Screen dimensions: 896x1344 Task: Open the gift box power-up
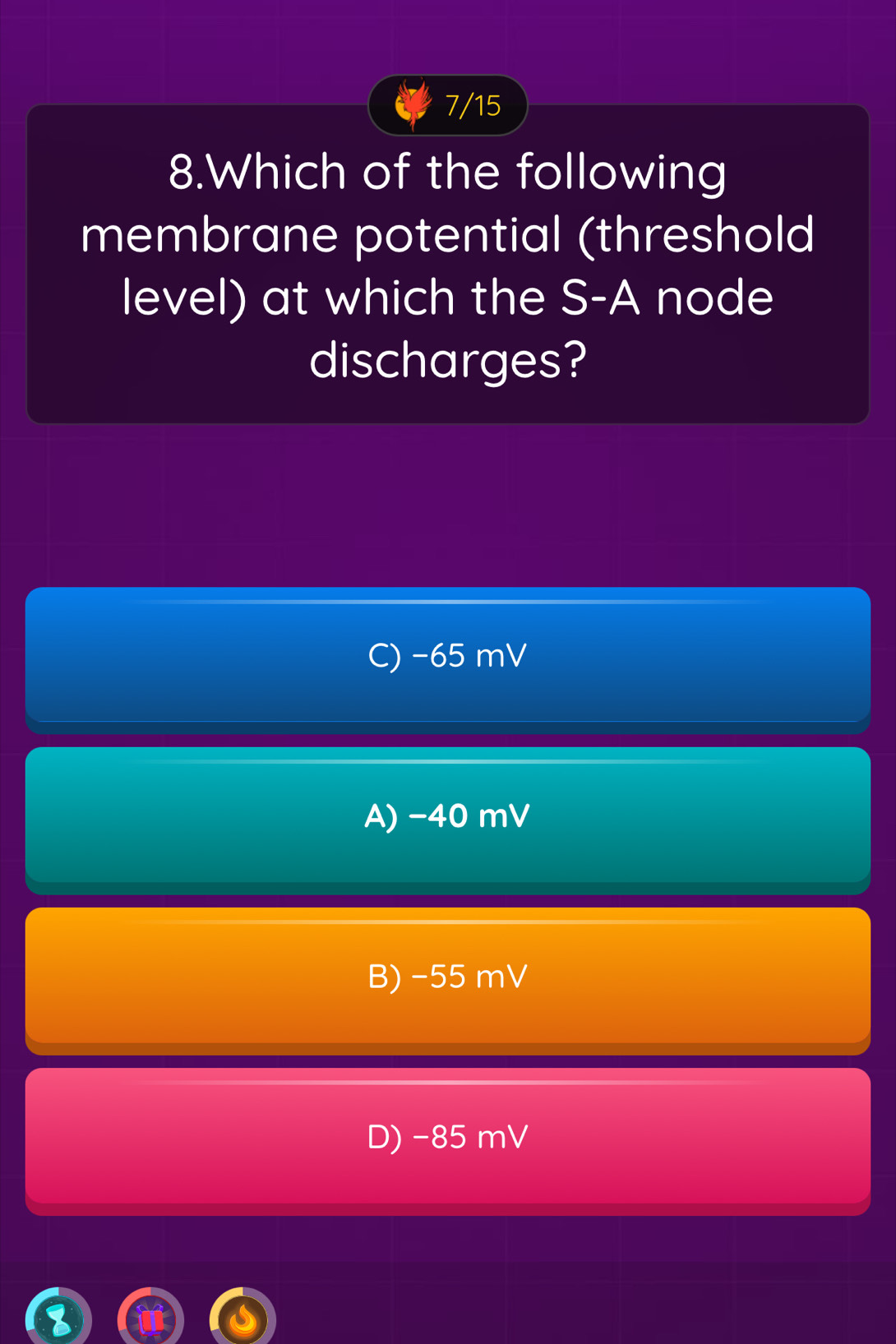150,1315
